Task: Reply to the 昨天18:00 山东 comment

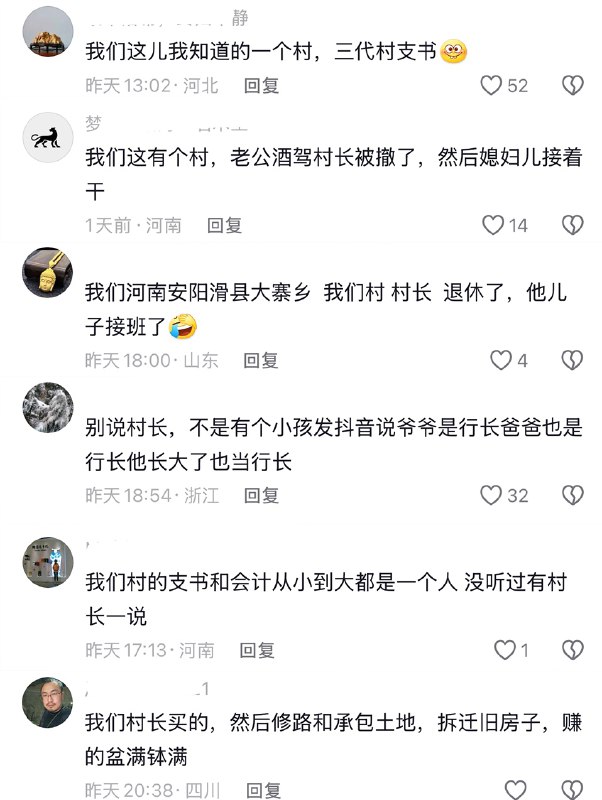Action: pos(261,361)
